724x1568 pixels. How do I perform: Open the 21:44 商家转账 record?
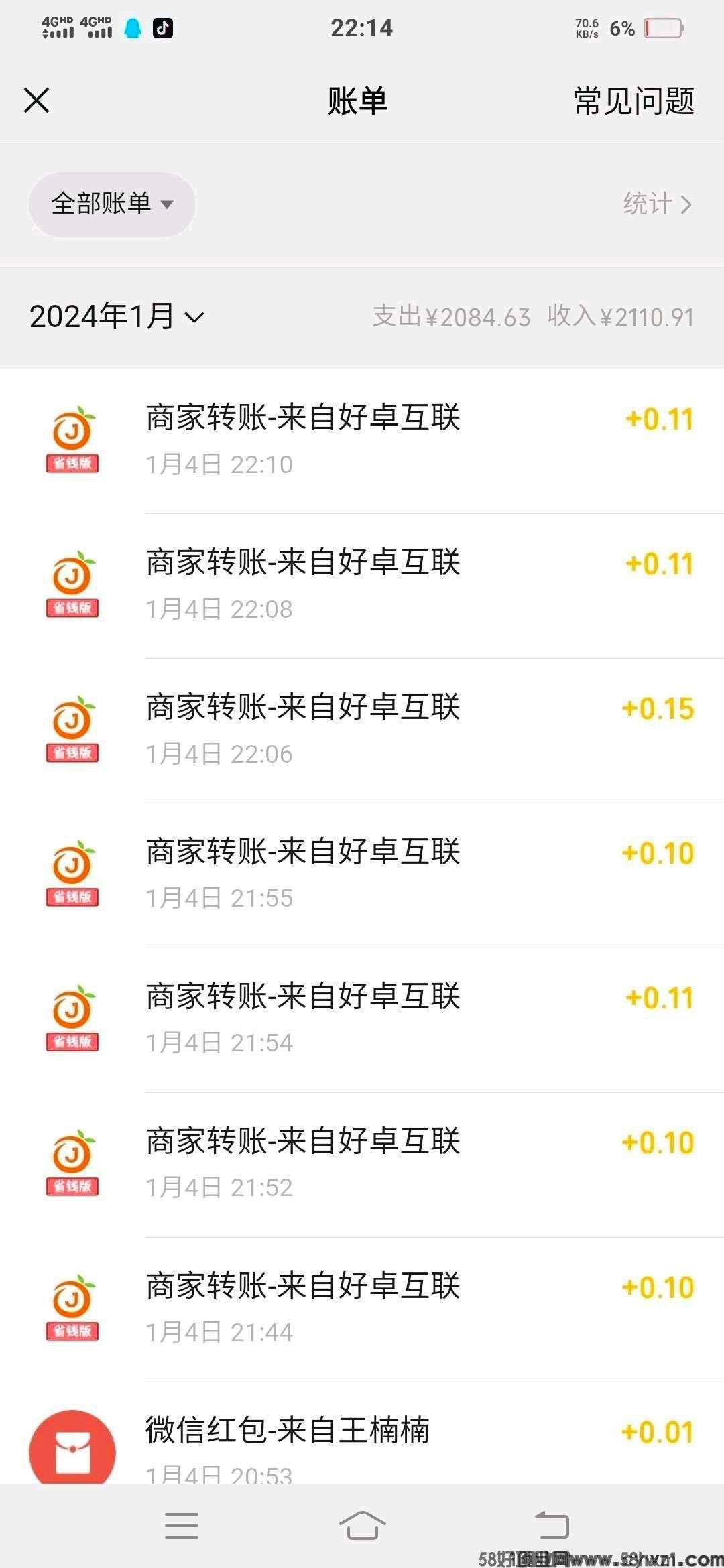[x=362, y=1309]
